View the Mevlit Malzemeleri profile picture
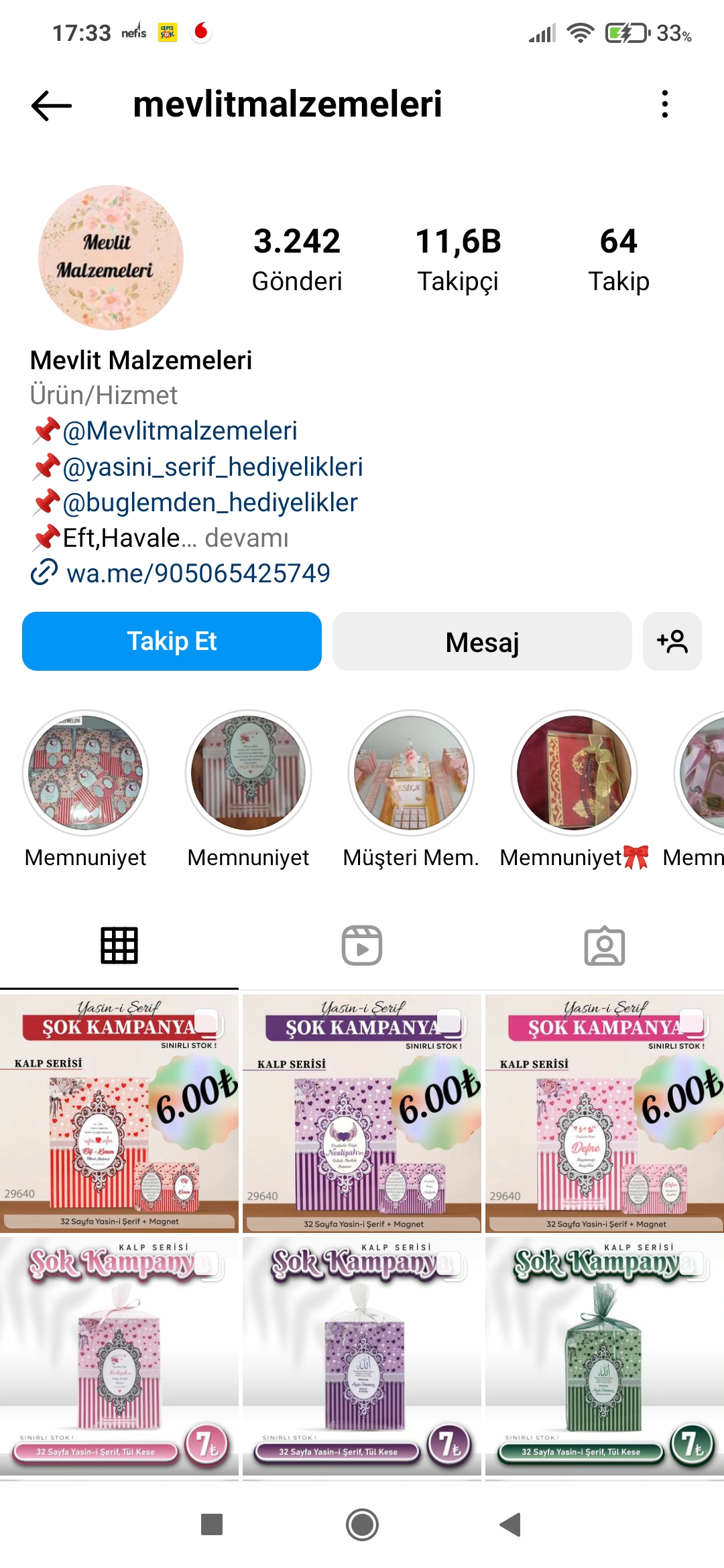The image size is (724, 1568). (111, 258)
